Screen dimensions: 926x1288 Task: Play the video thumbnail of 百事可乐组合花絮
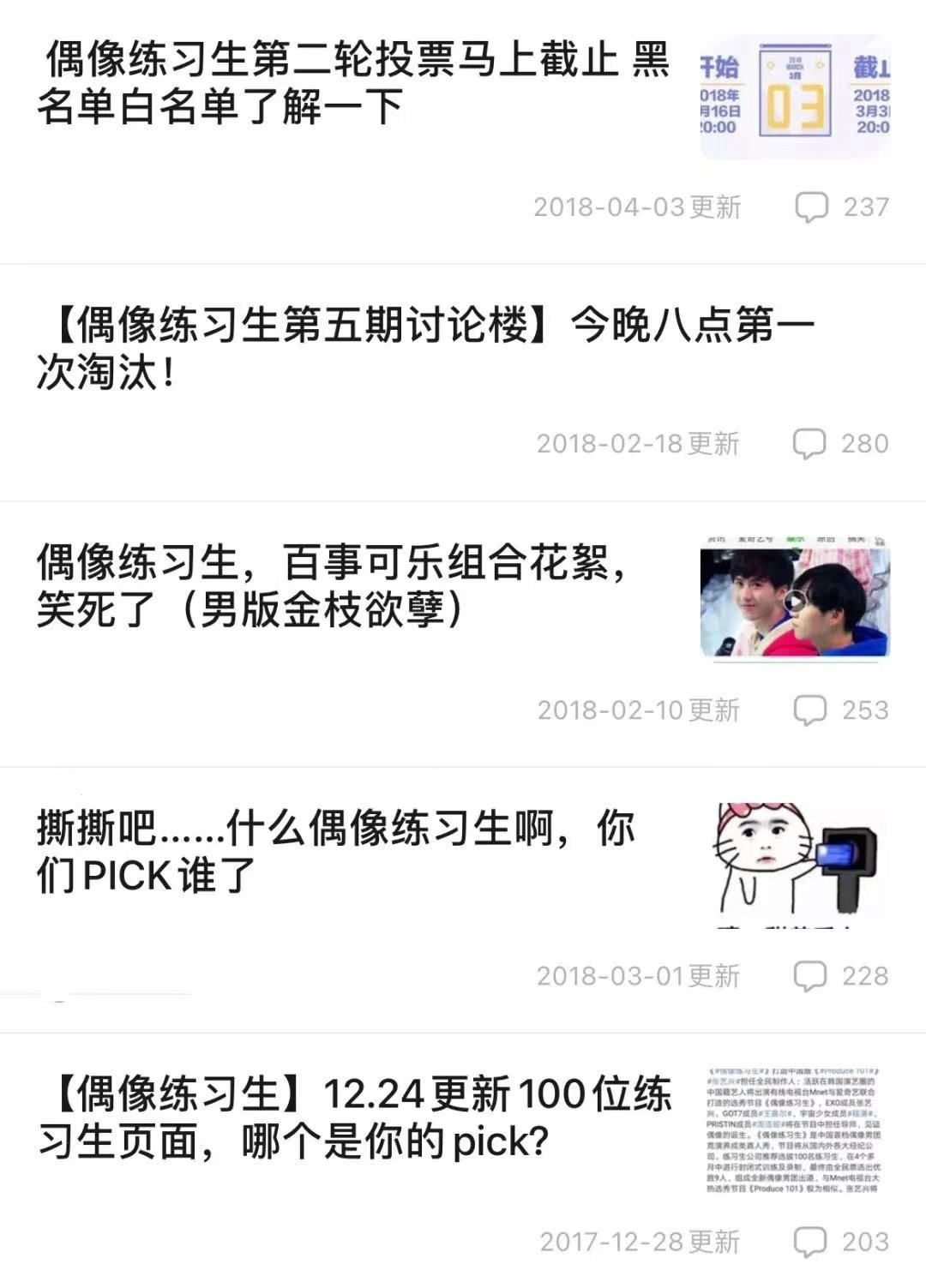point(795,602)
